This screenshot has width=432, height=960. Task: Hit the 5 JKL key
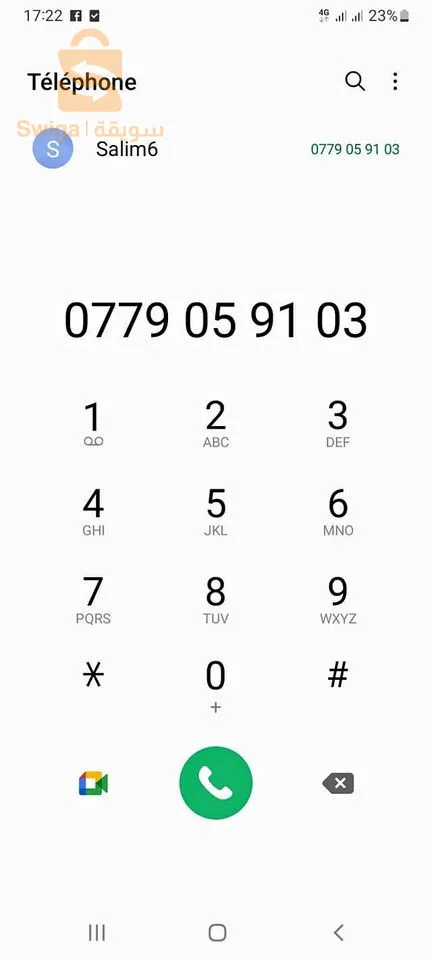coord(215,513)
